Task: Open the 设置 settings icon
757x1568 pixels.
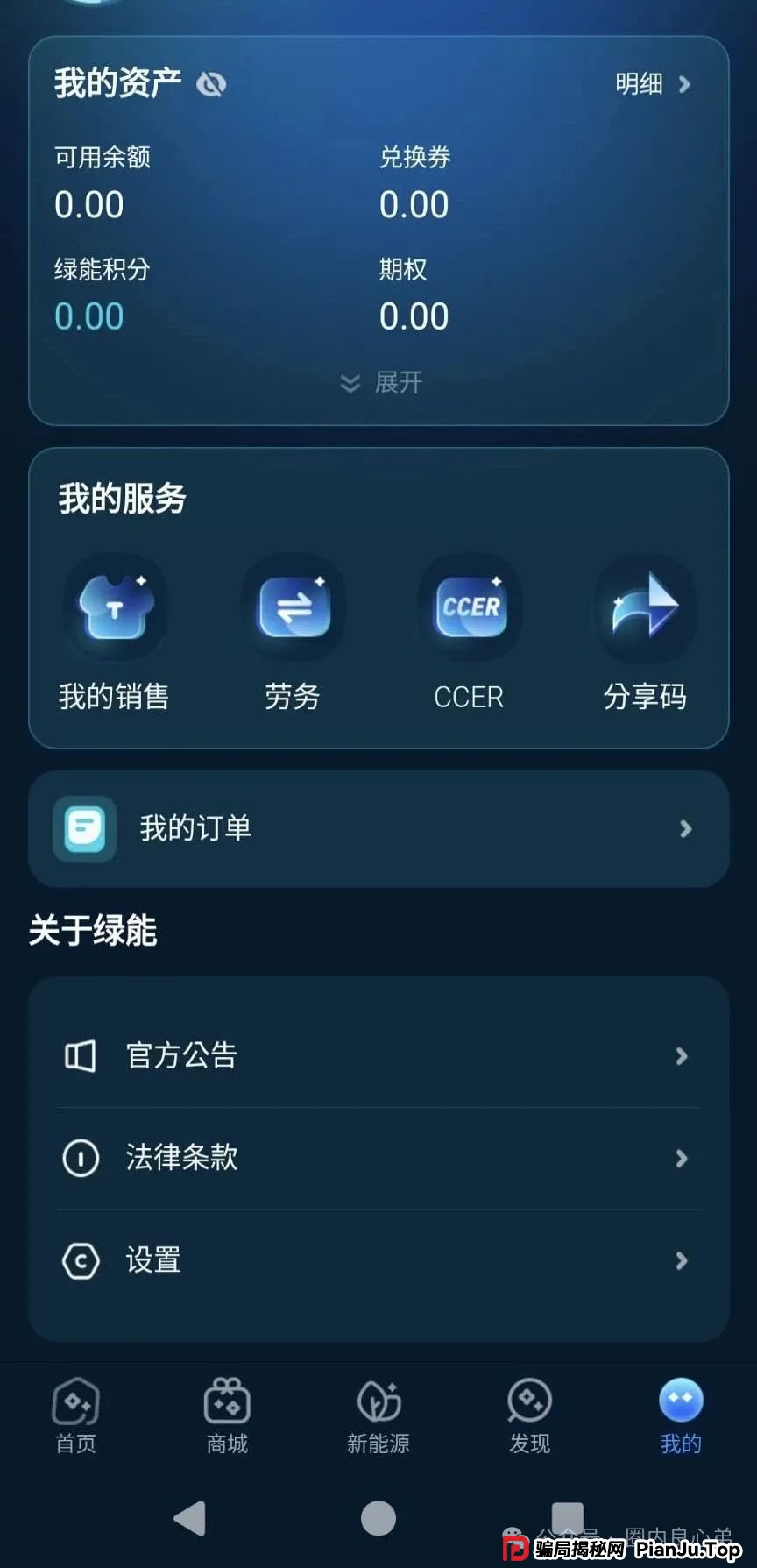Action: click(81, 1260)
